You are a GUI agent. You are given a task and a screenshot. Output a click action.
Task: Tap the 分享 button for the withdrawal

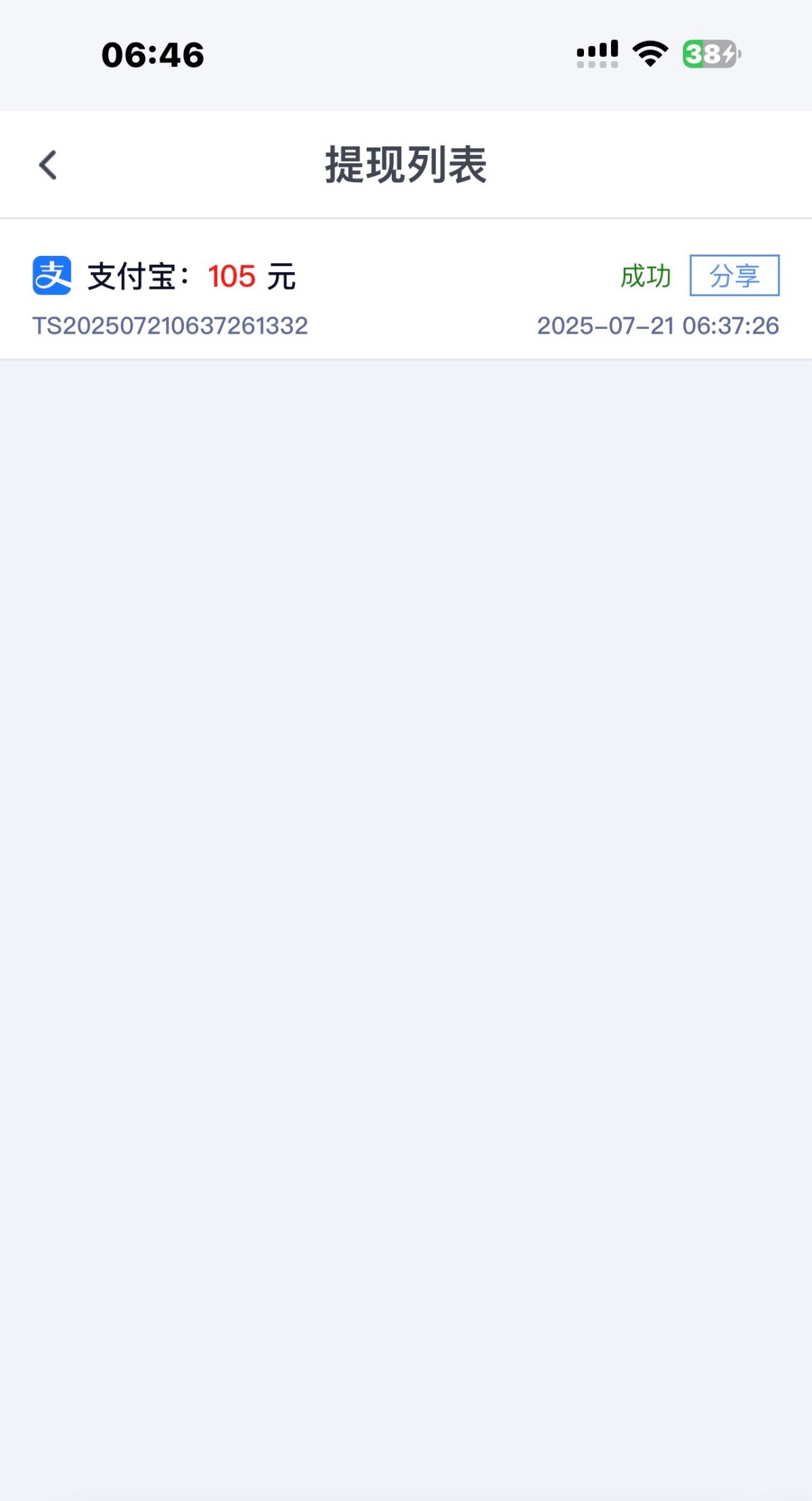734,275
